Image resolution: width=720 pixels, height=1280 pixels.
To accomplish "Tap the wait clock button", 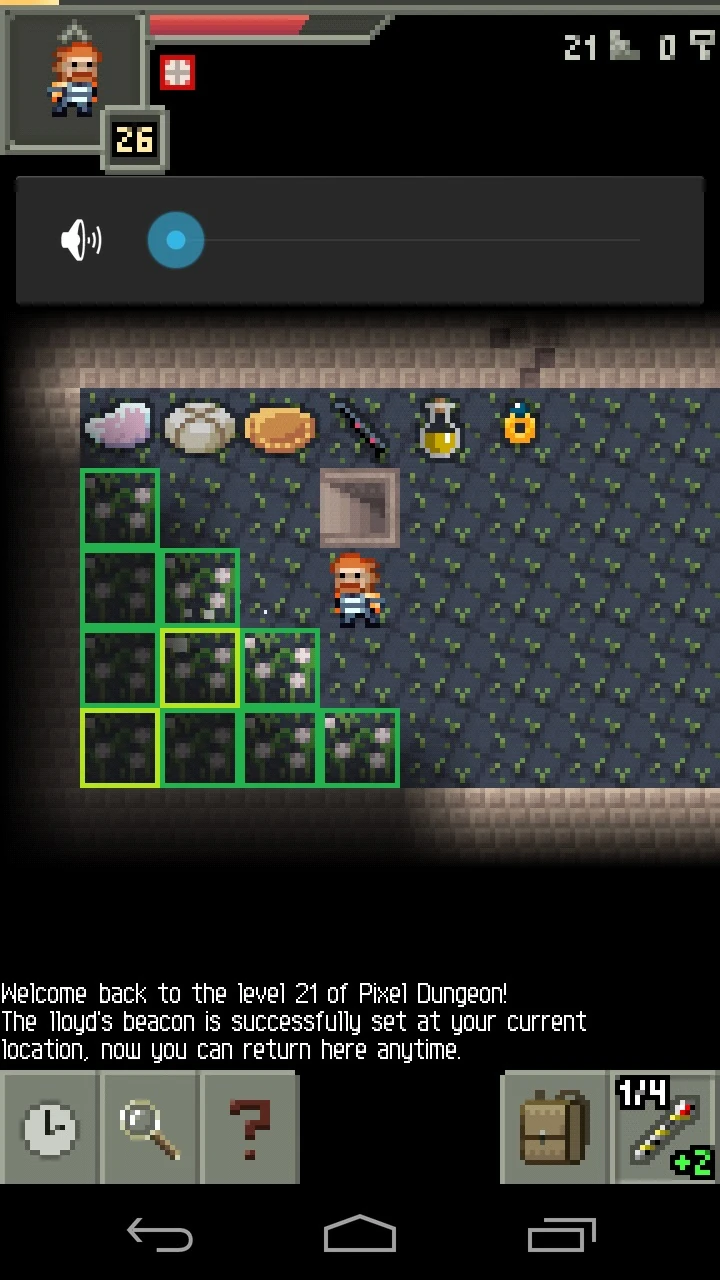I will click(48, 1128).
